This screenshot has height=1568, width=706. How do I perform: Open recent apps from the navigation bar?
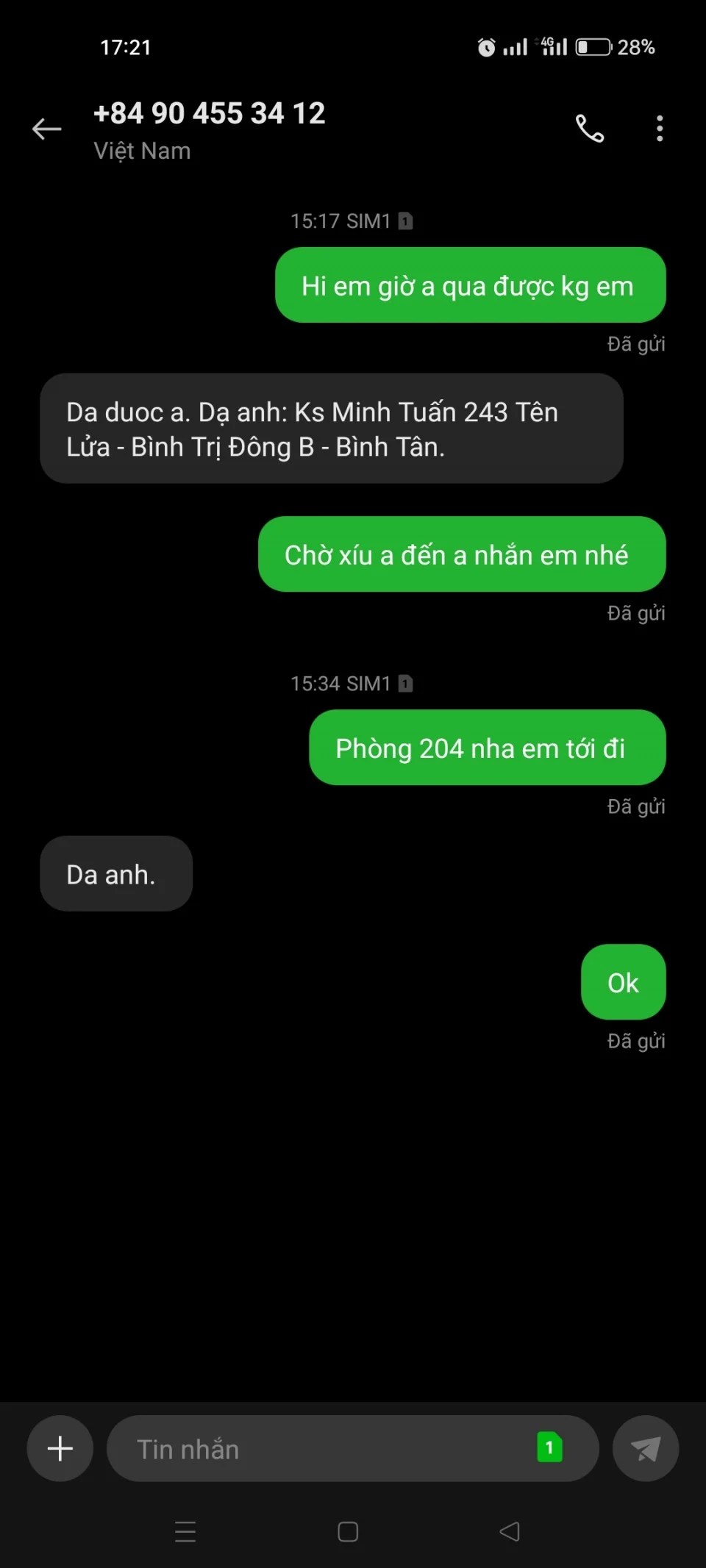(185, 1531)
